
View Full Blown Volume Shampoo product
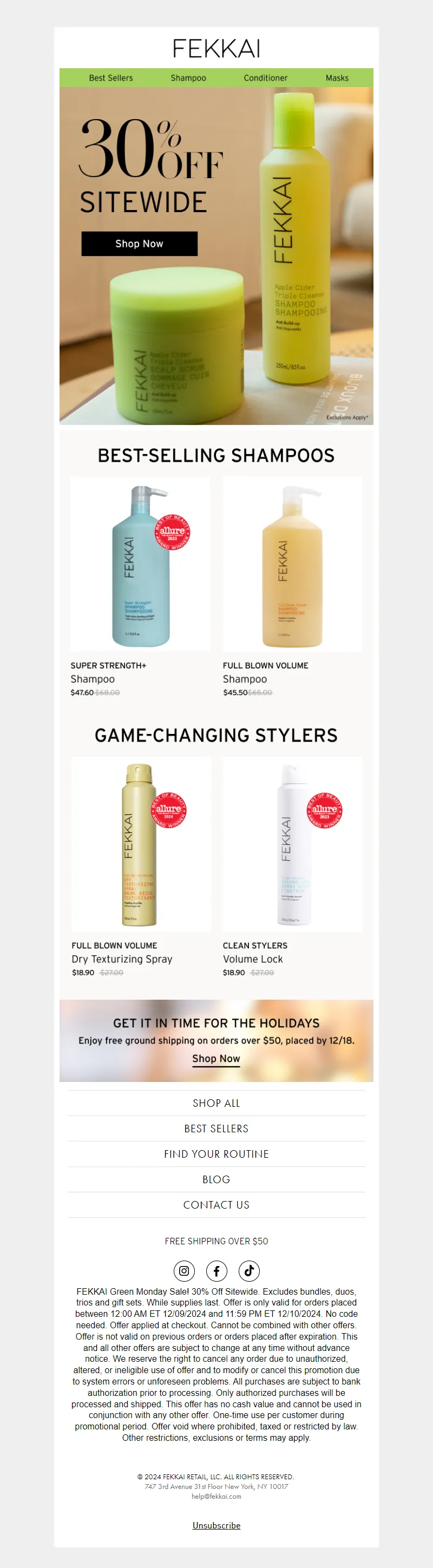tap(292, 565)
